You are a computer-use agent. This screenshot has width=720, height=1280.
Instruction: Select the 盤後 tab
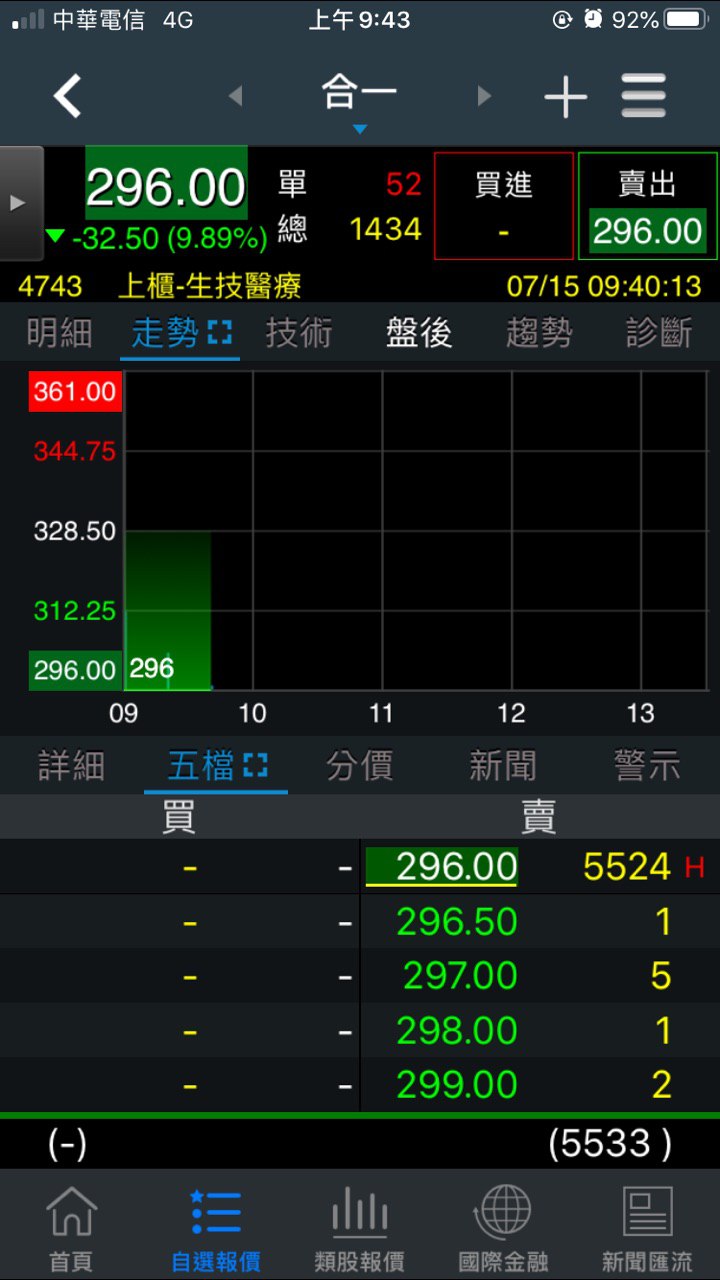[x=419, y=333]
